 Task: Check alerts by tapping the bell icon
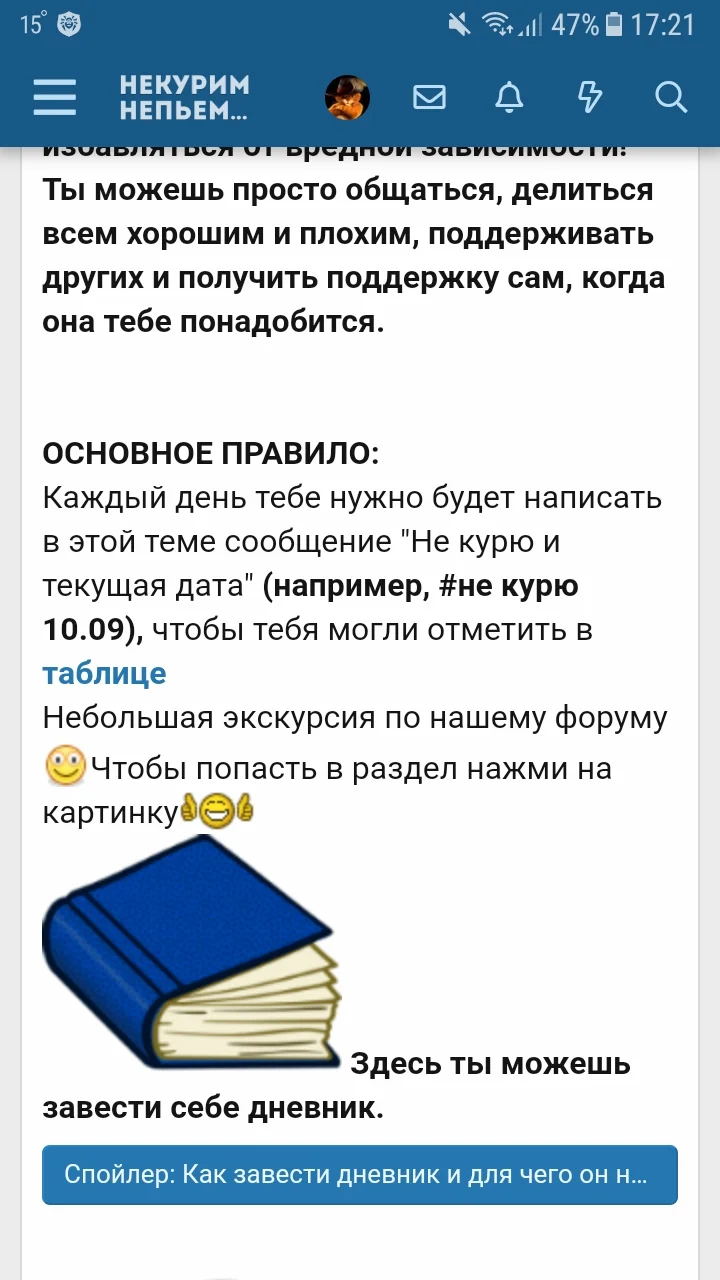[509, 98]
